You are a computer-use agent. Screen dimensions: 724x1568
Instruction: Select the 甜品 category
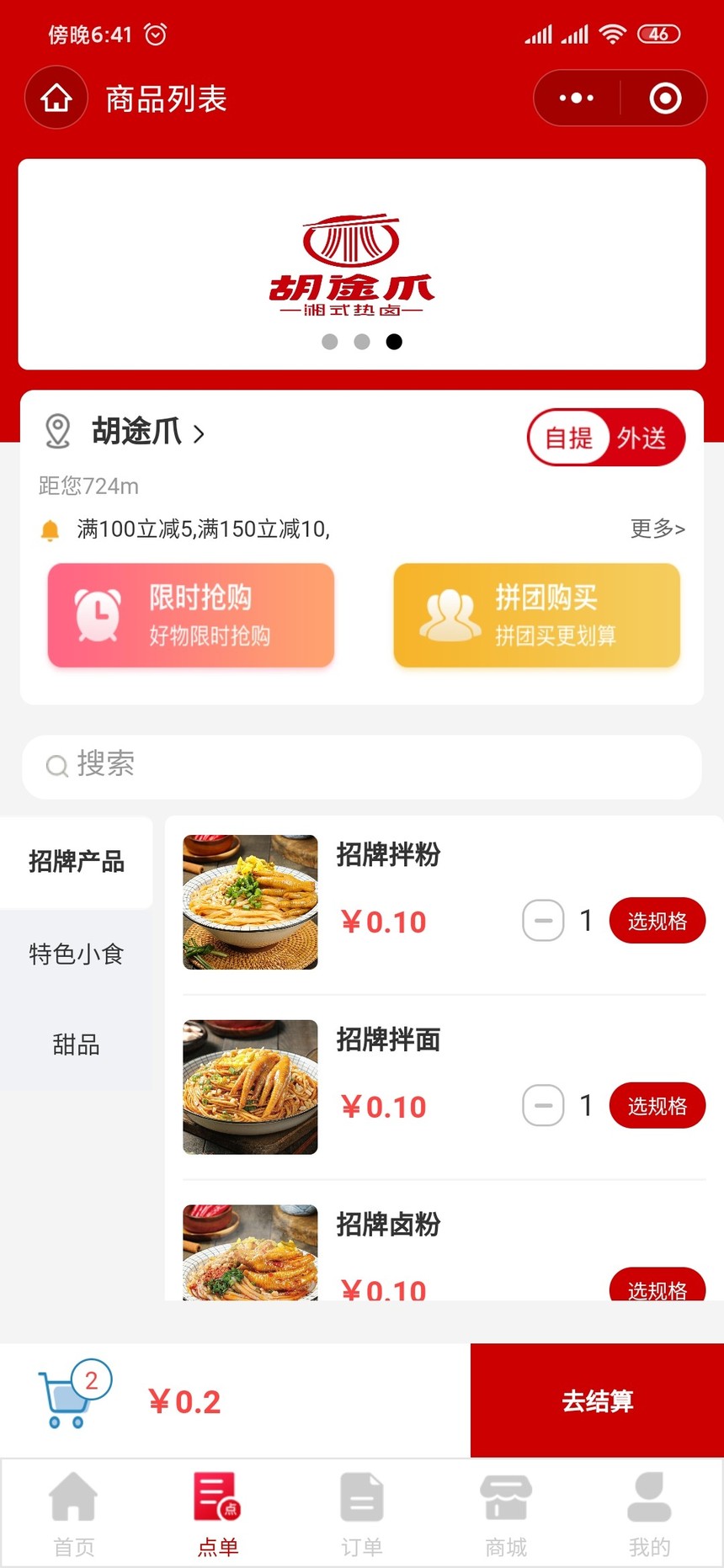[x=76, y=1045]
